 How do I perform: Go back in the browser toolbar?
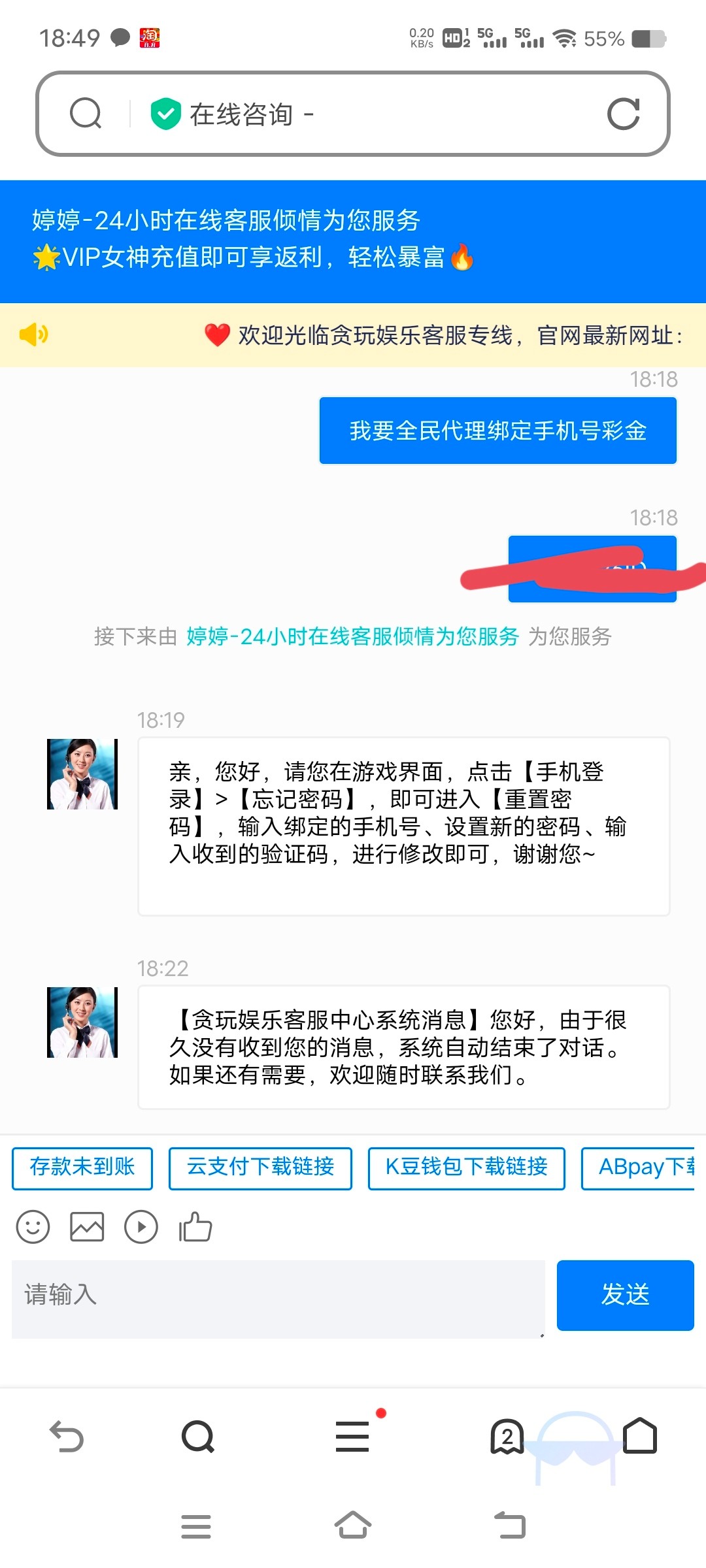coord(67,1436)
